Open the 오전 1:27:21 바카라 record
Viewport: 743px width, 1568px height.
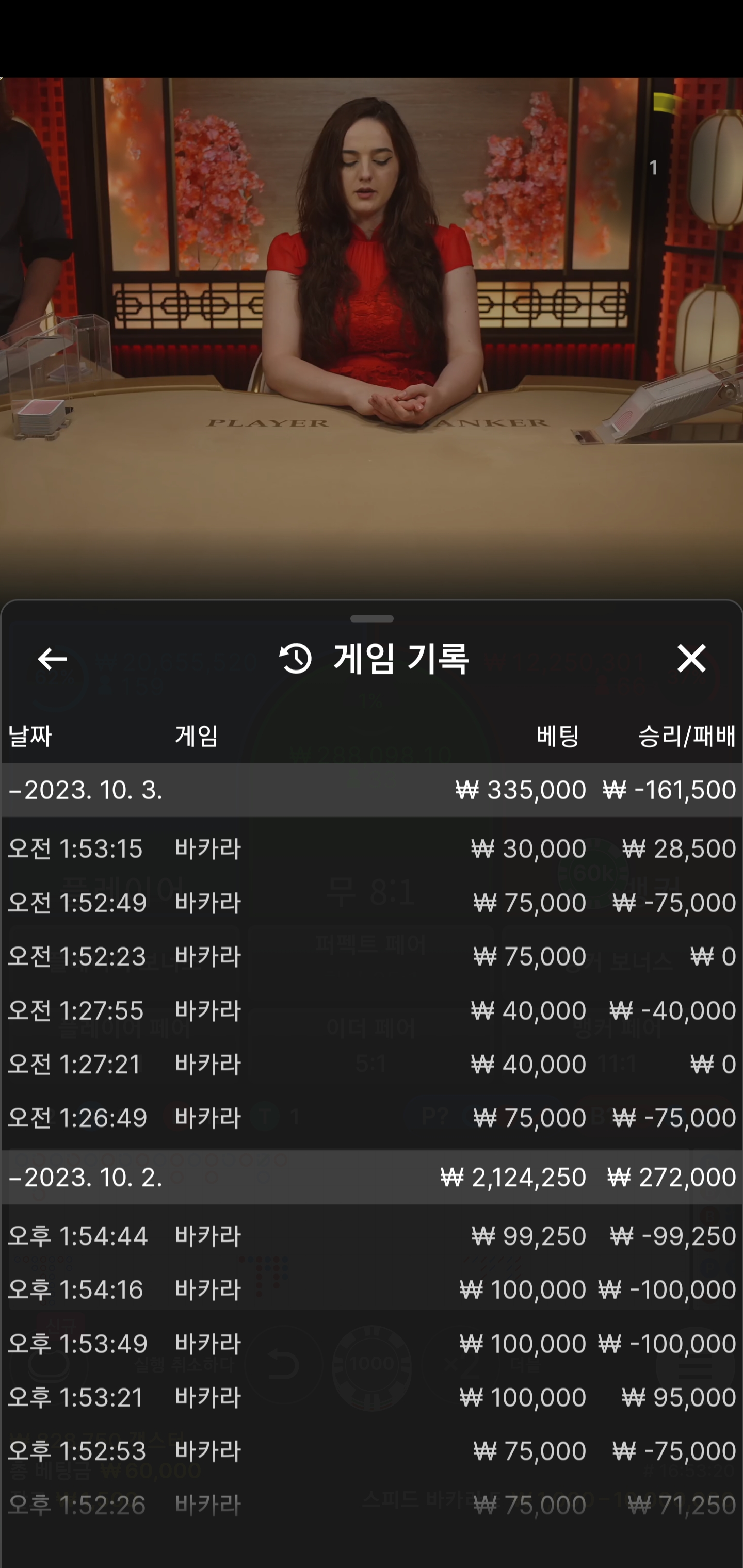372,1064
